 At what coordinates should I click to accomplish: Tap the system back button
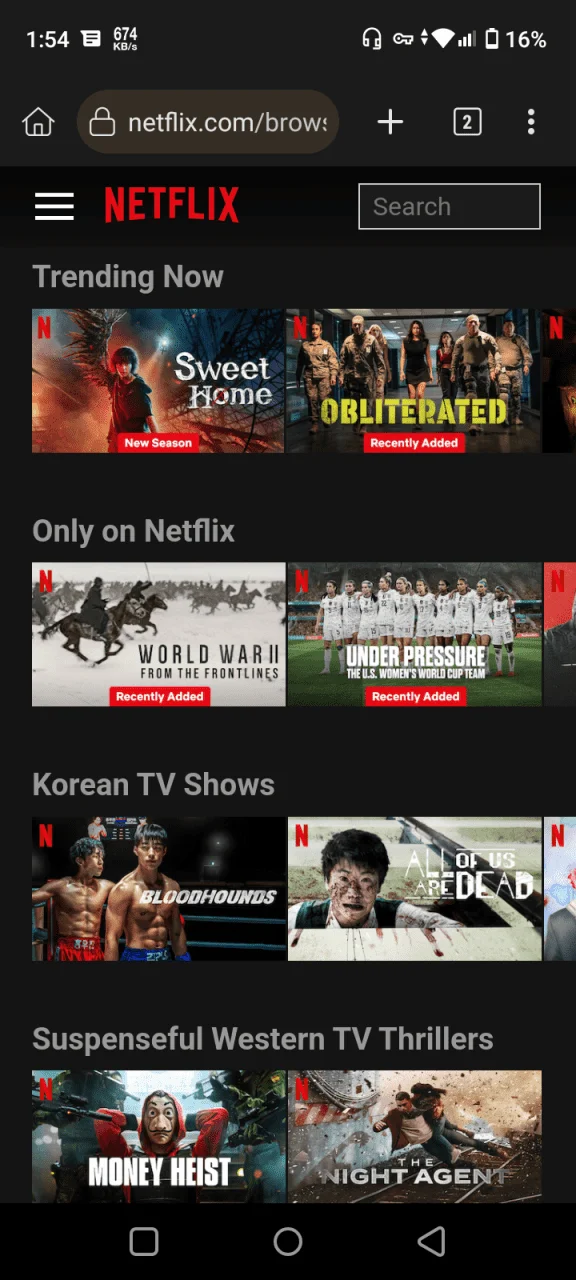coord(431,1241)
